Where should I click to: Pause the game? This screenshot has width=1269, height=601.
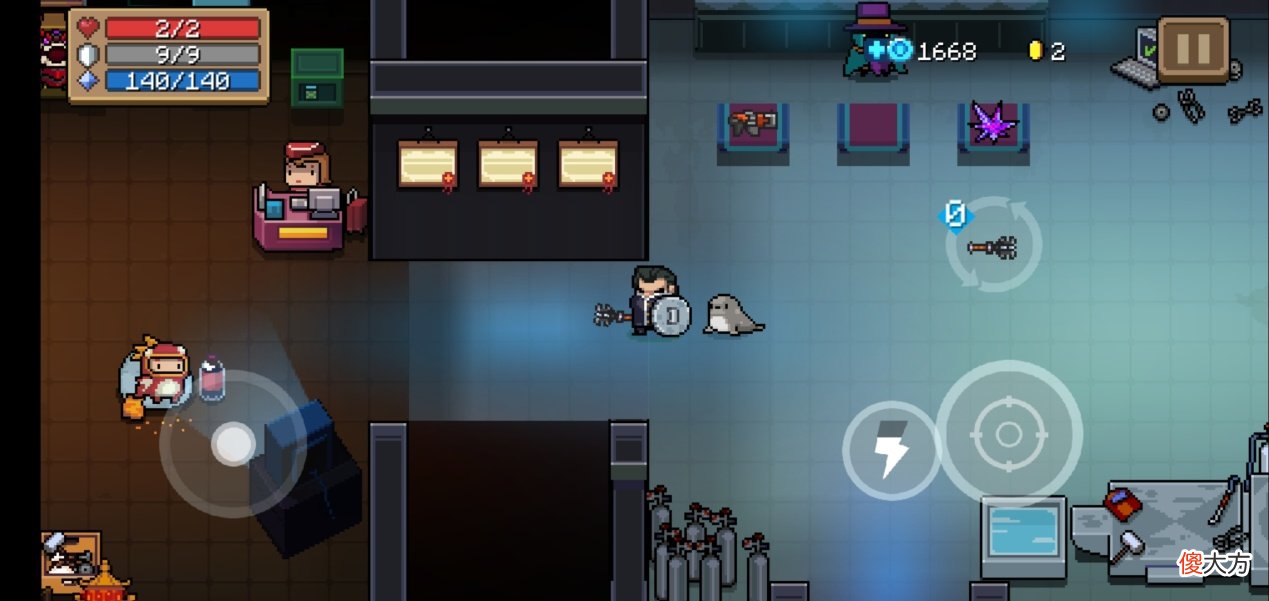(1194, 50)
